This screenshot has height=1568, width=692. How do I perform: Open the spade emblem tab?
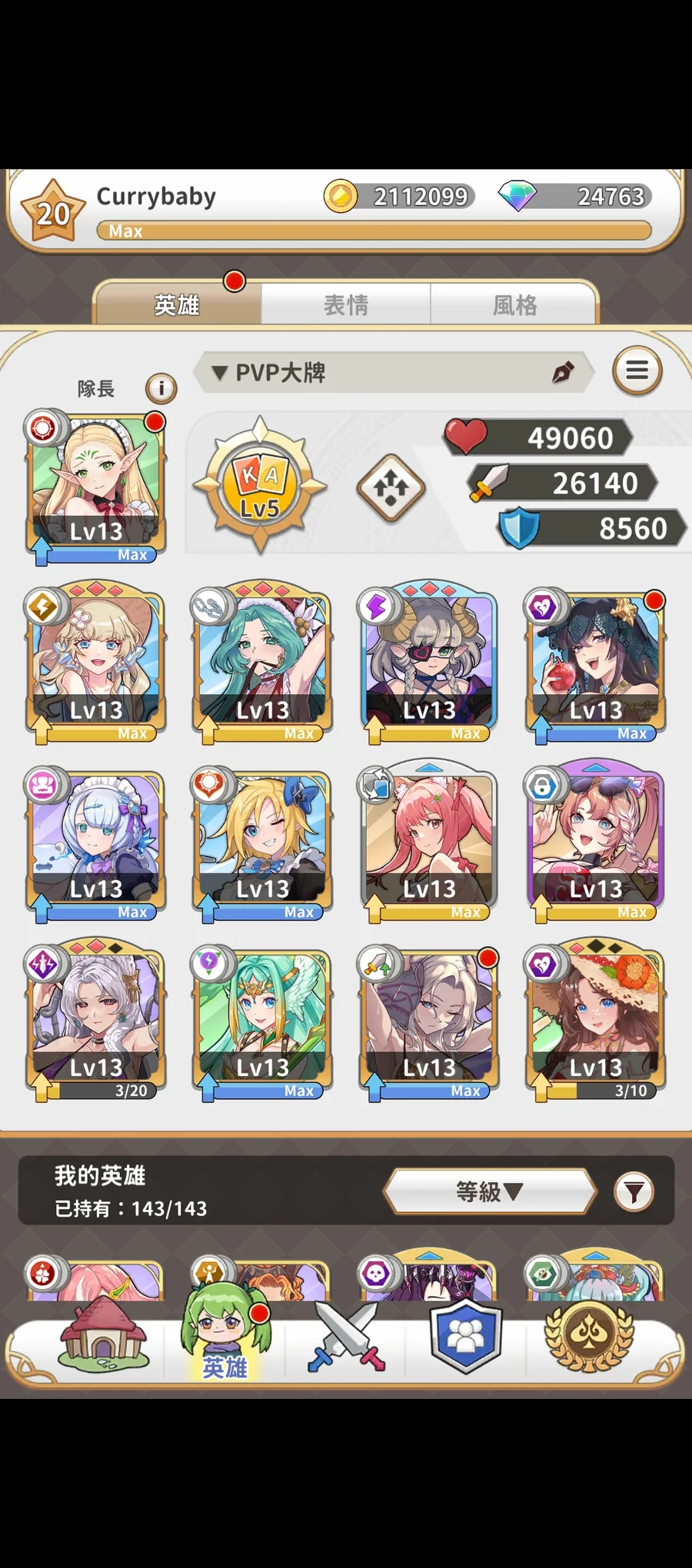tap(588, 1337)
